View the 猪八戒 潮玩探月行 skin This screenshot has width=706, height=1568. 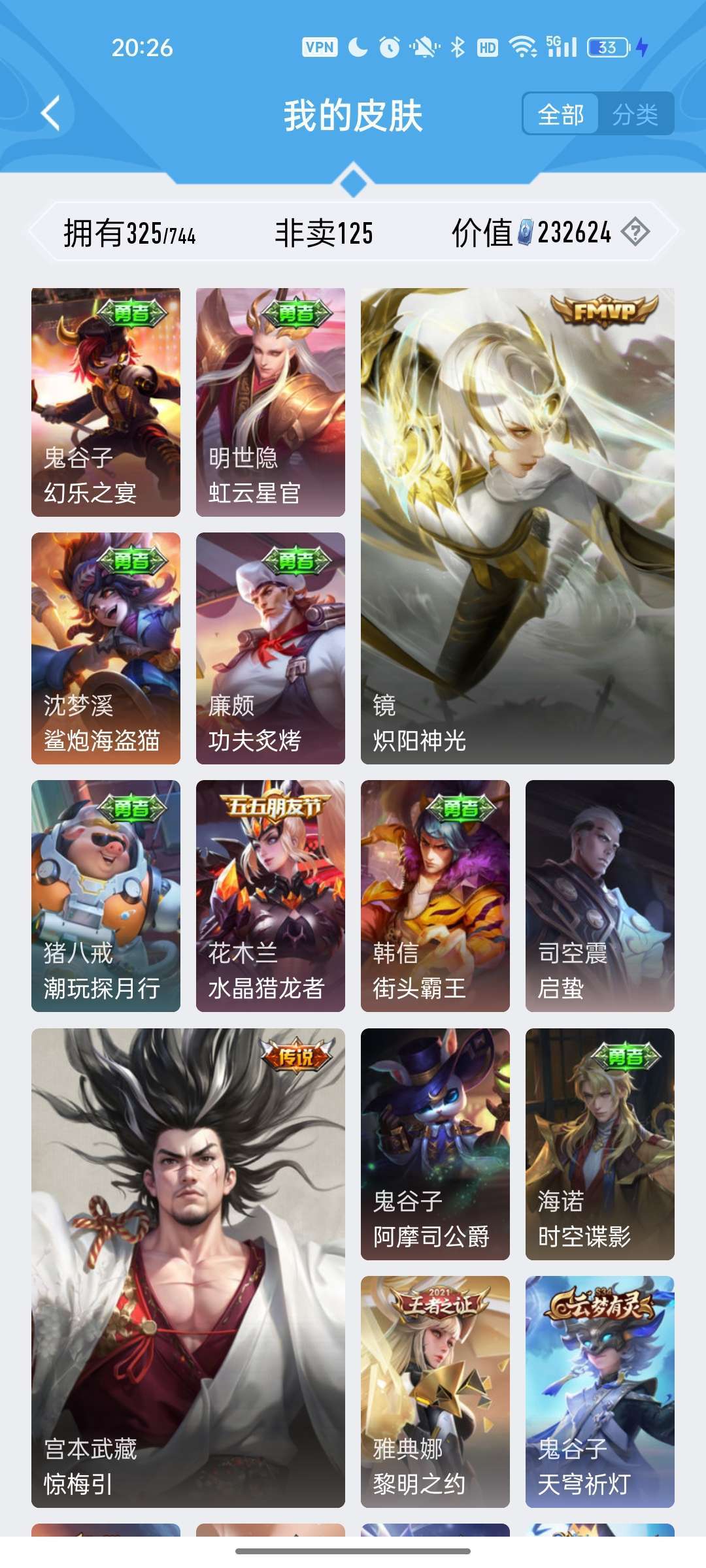[106, 896]
